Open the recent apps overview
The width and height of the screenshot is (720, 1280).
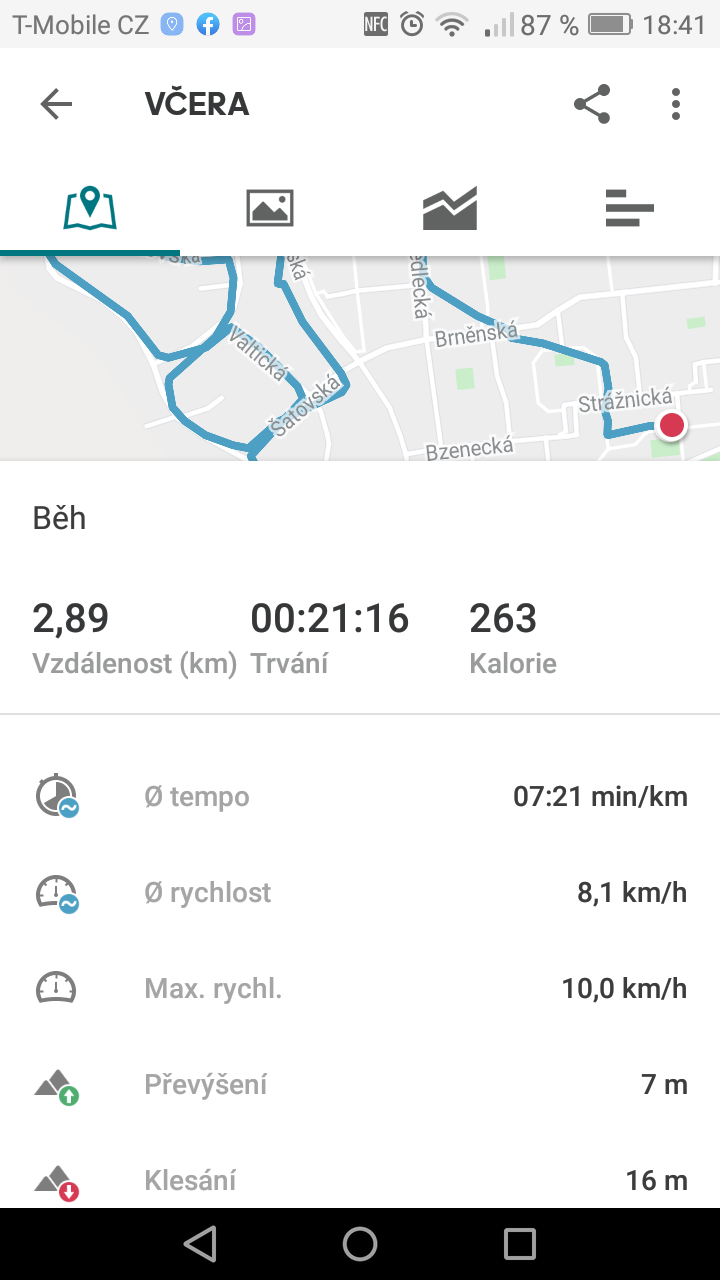click(x=520, y=1244)
